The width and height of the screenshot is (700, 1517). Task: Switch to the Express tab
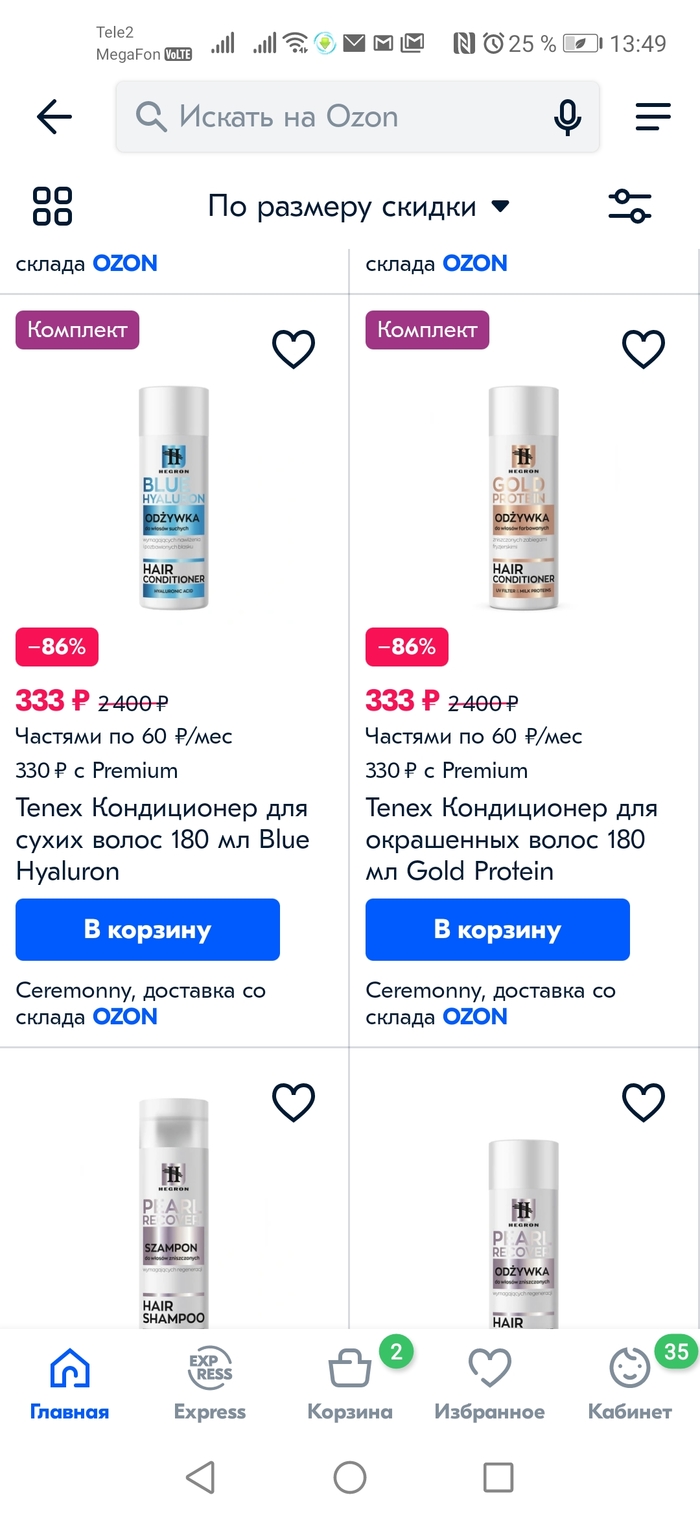[210, 1384]
